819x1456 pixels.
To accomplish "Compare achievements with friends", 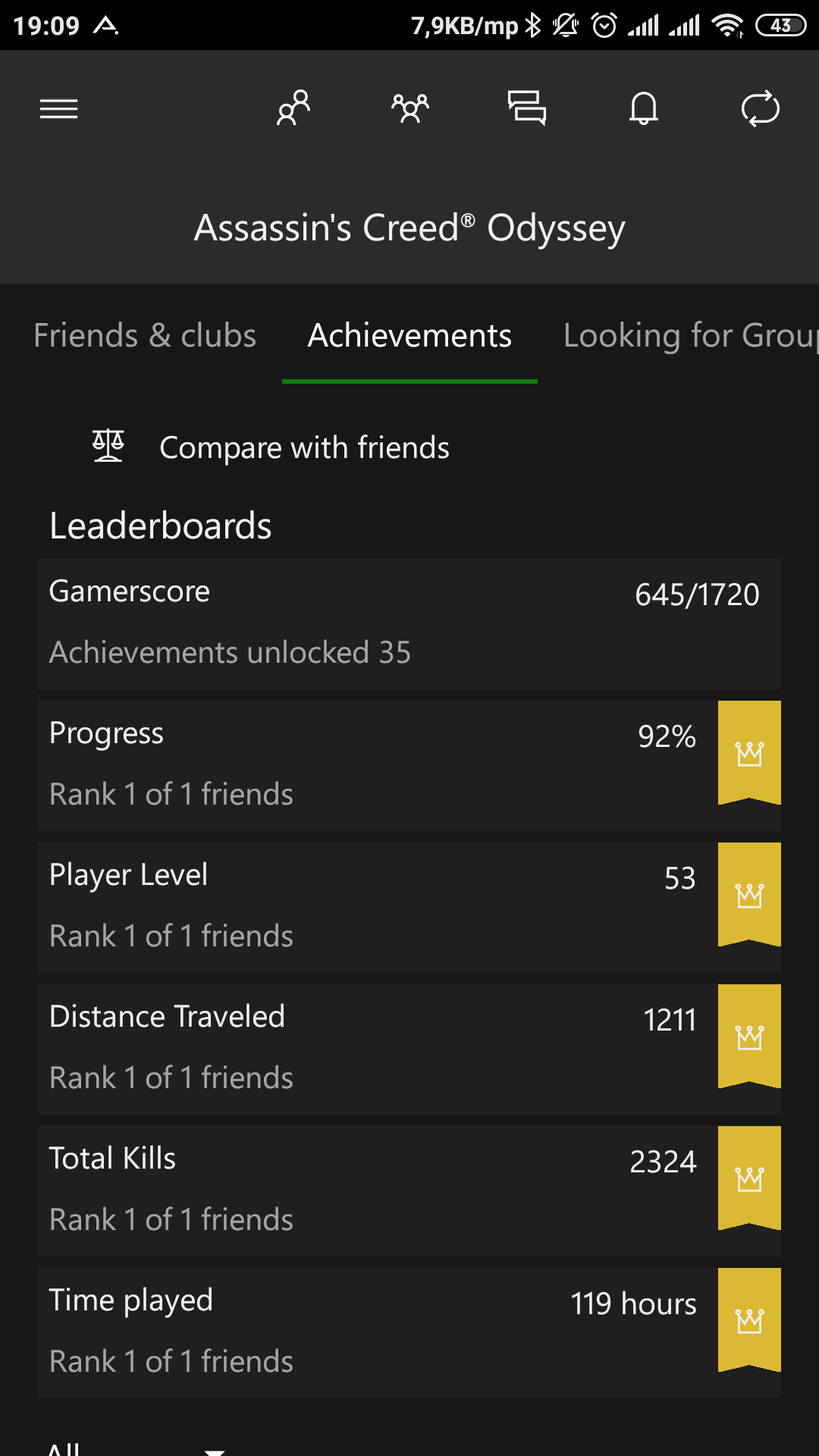I will coord(303,447).
